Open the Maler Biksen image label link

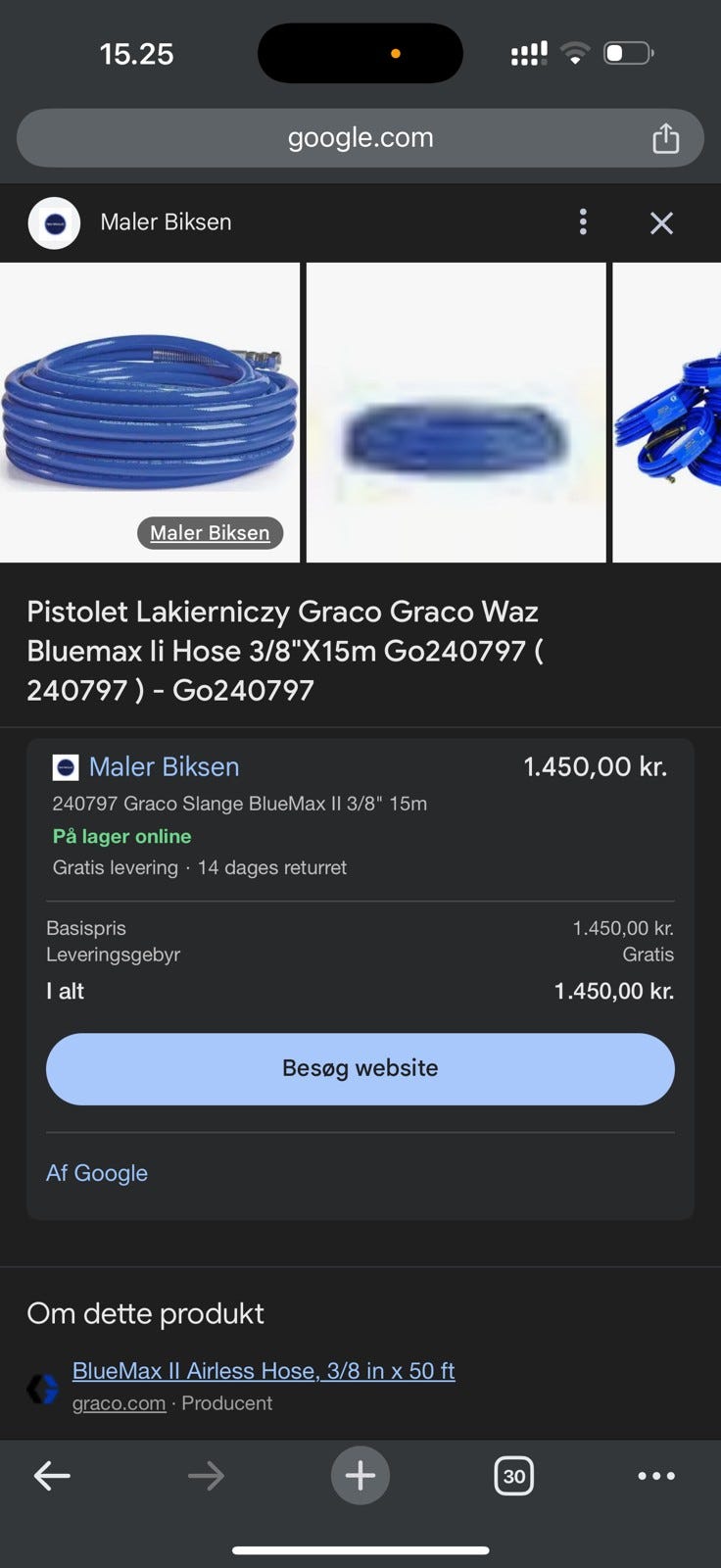point(210,533)
